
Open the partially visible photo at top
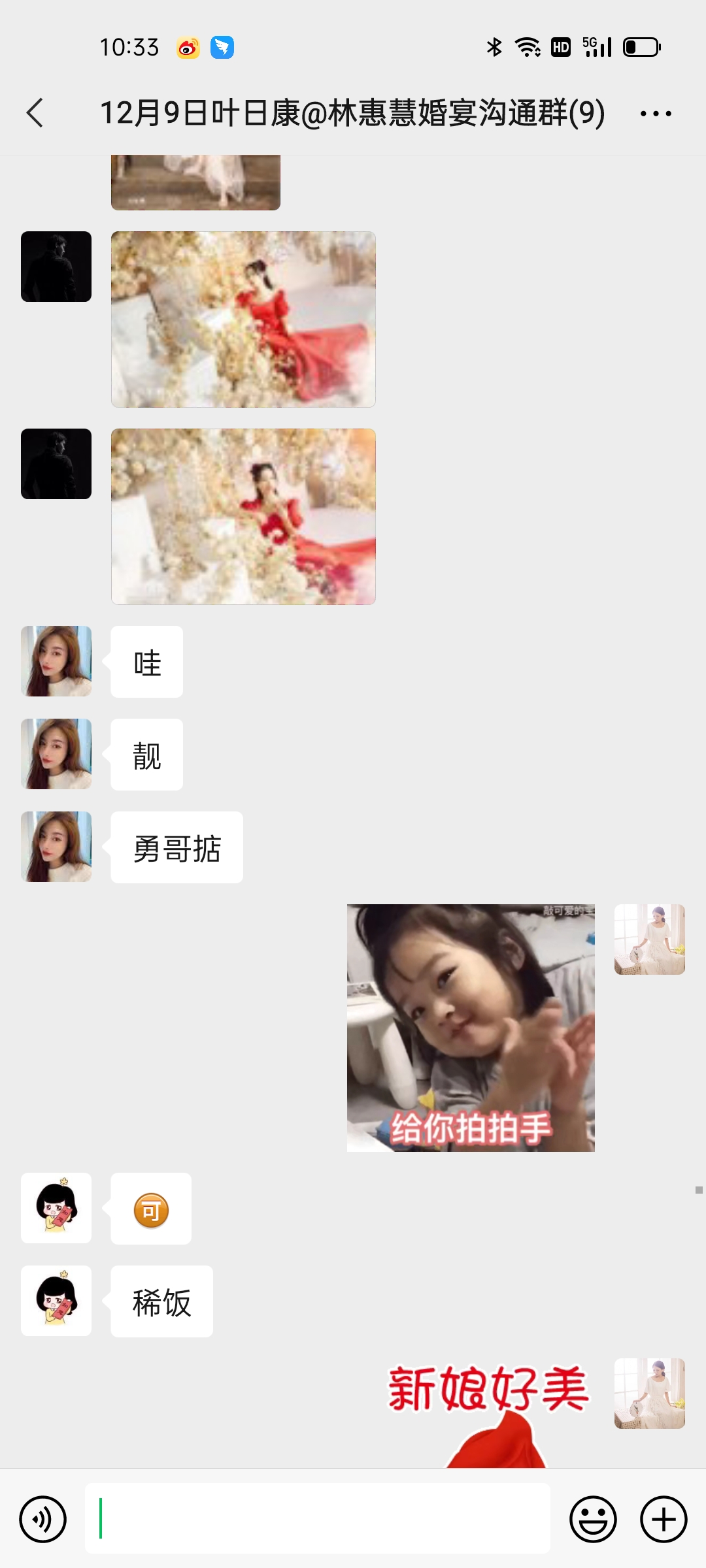pyautogui.click(x=195, y=182)
